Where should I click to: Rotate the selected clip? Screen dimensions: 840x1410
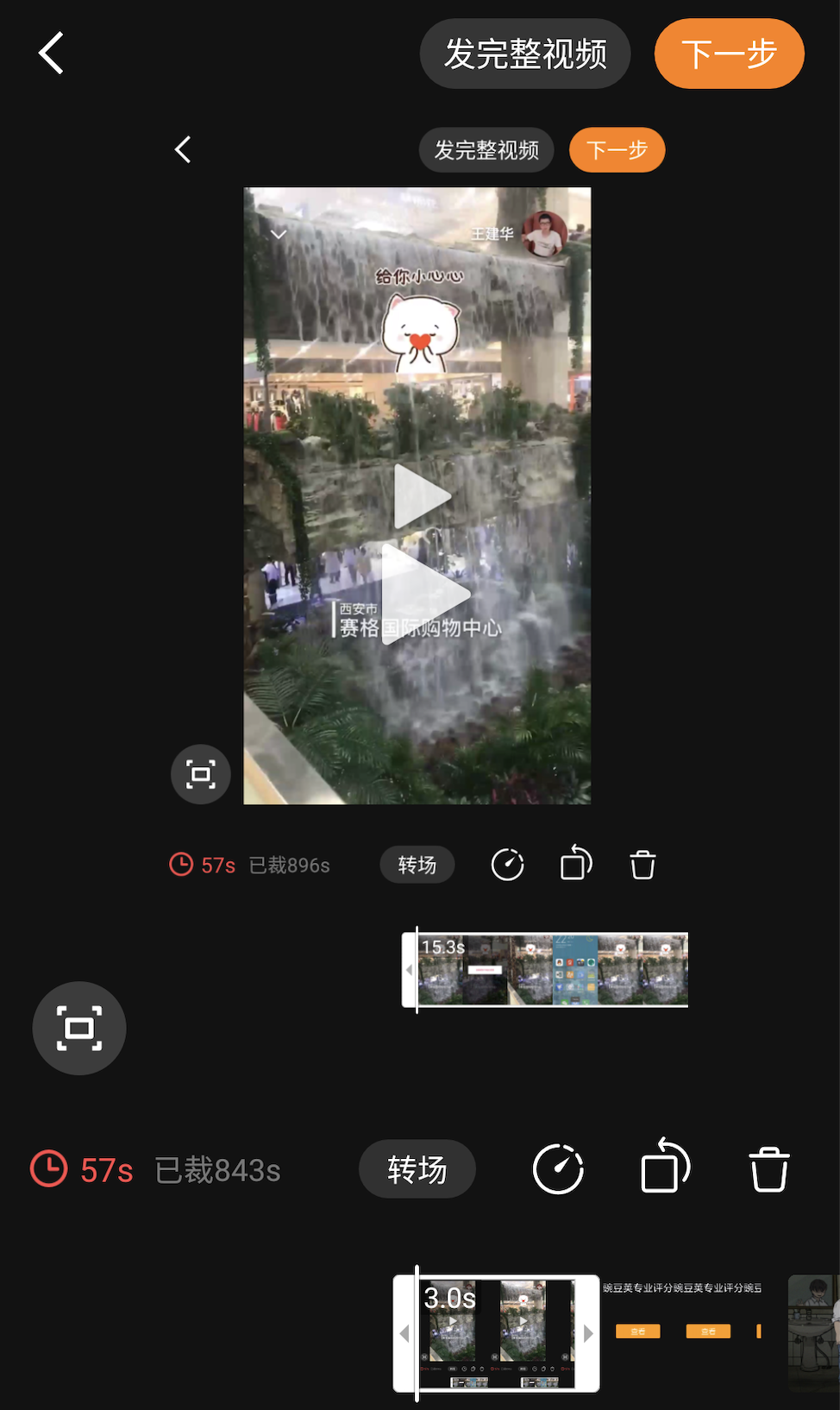click(x=665, y=1168)
